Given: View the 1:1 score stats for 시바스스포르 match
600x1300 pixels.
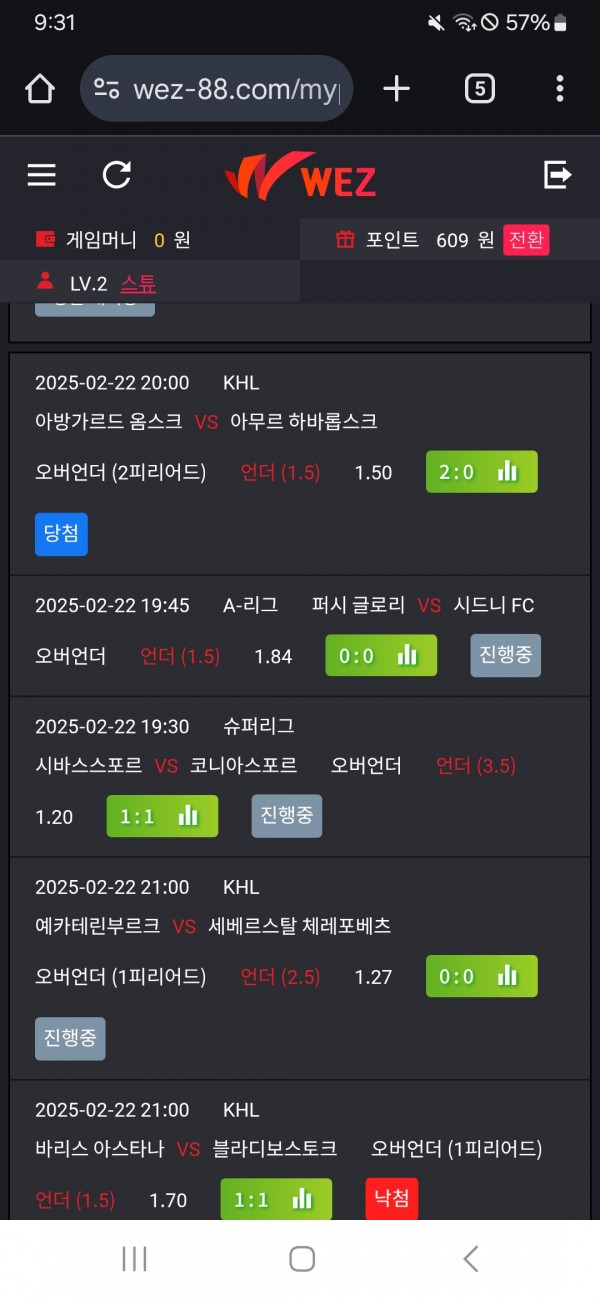Looking at the screenshot, I should coord(162,816).
